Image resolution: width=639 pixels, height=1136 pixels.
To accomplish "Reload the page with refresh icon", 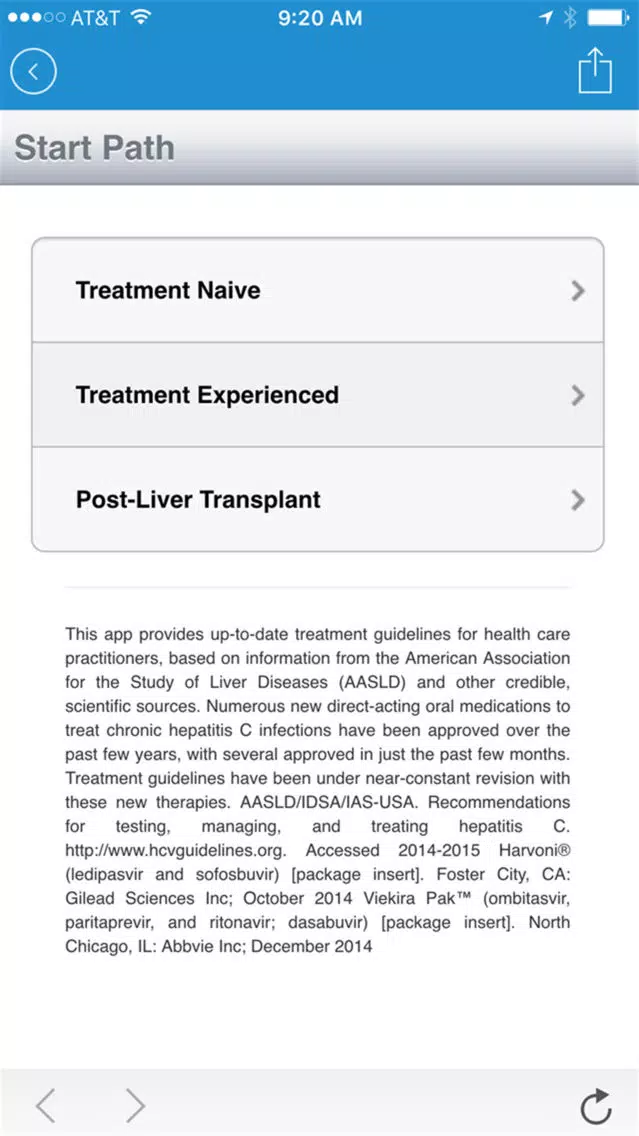I will [596, 1106].
